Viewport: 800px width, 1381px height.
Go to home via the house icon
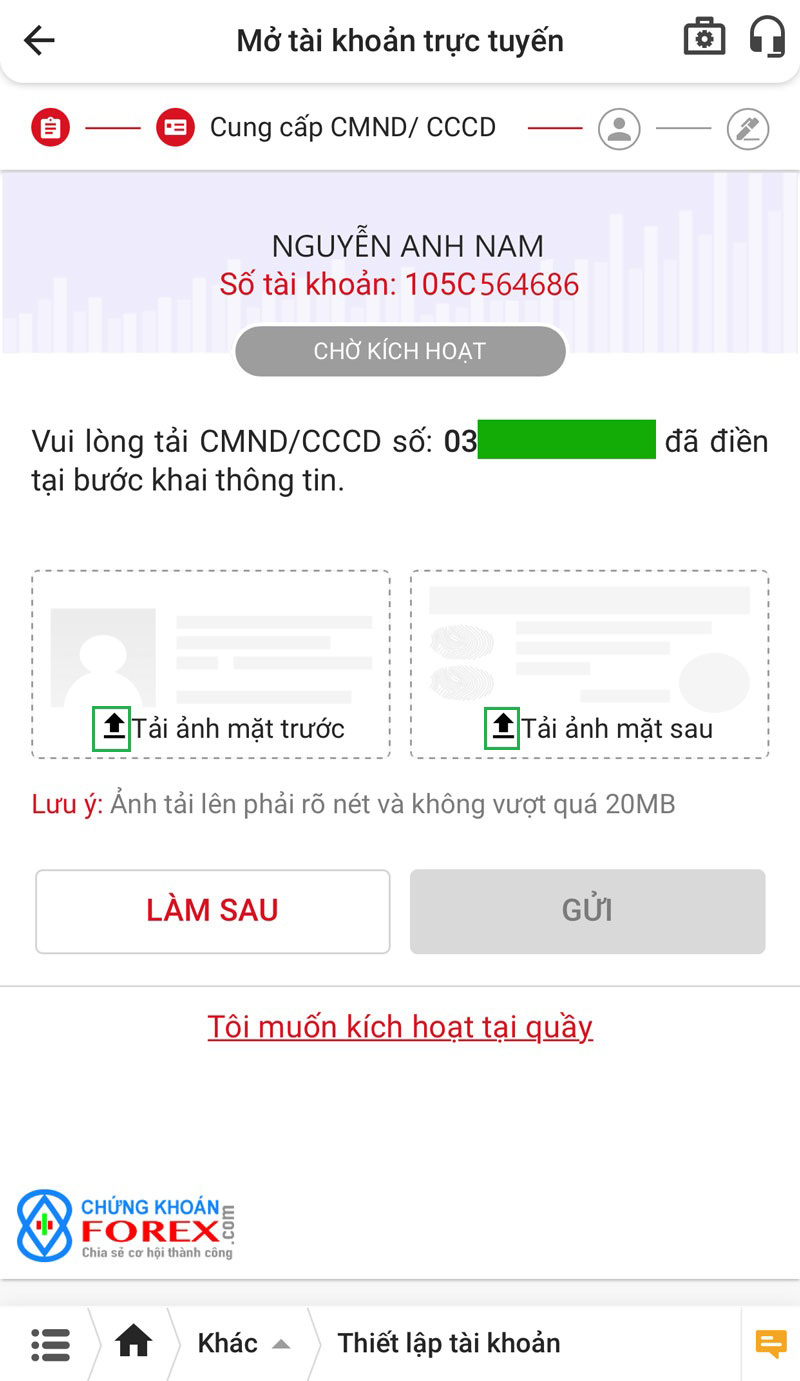[133, 1343]
